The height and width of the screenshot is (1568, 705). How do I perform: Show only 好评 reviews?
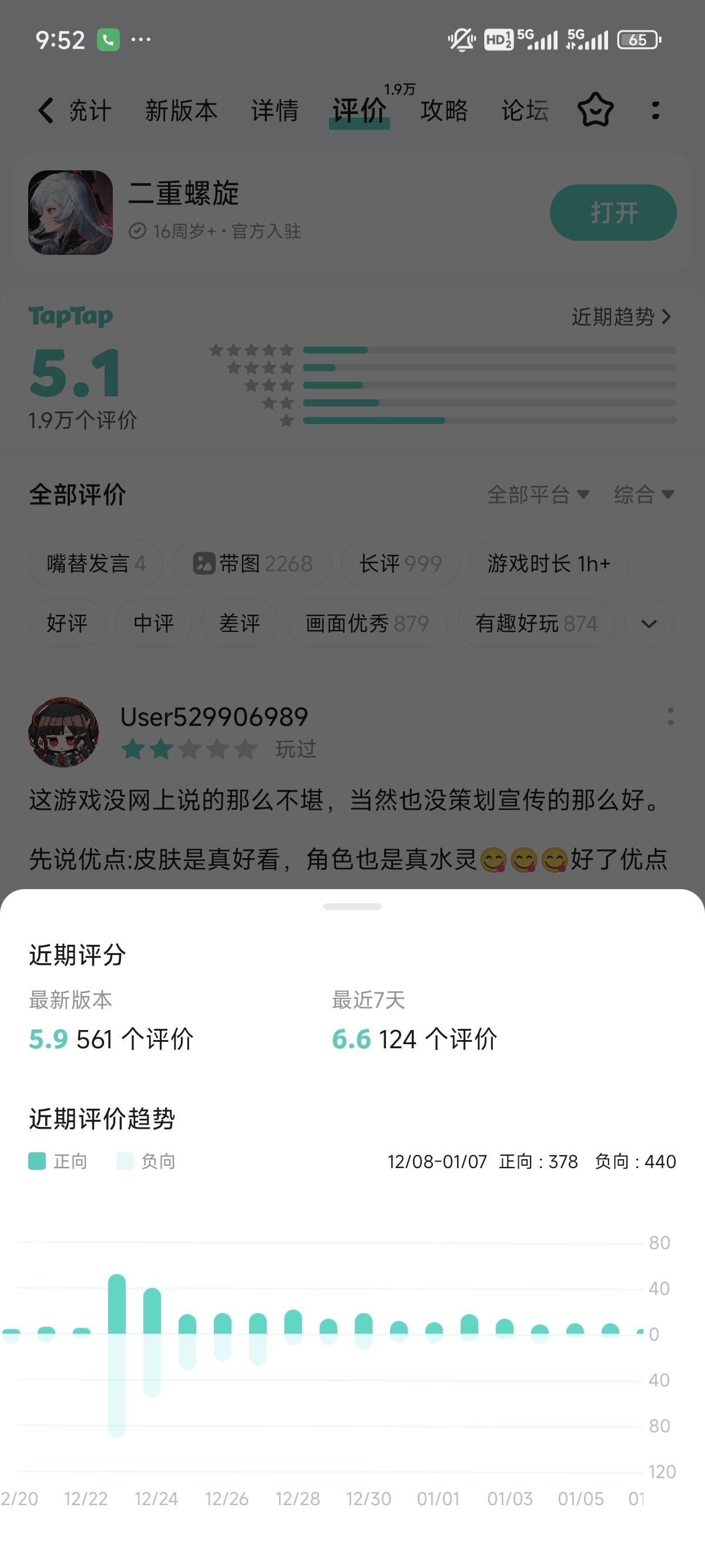67,623
